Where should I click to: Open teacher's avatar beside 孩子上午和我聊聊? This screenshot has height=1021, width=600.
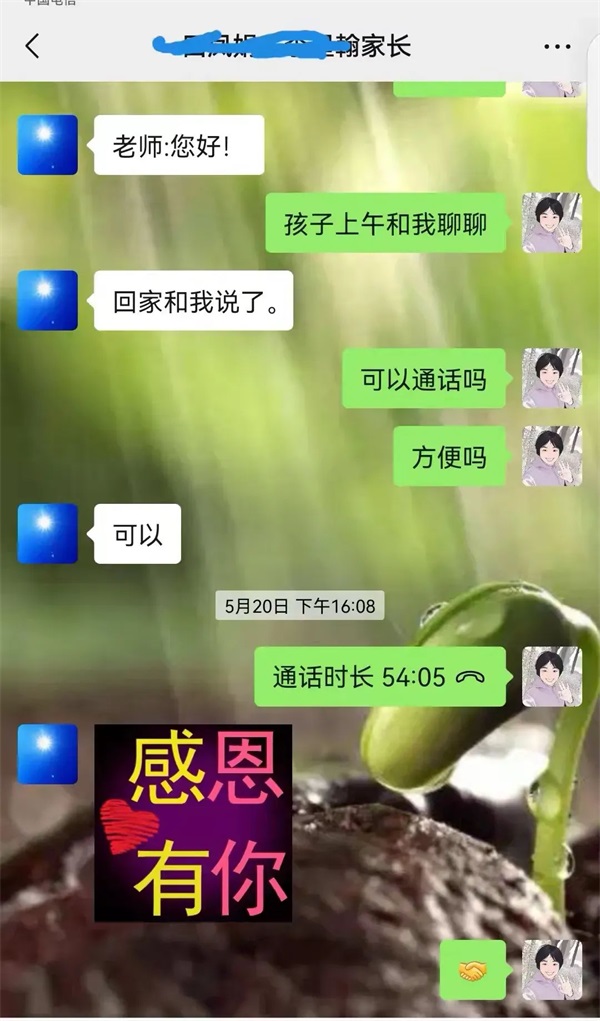tap(551, 223)
